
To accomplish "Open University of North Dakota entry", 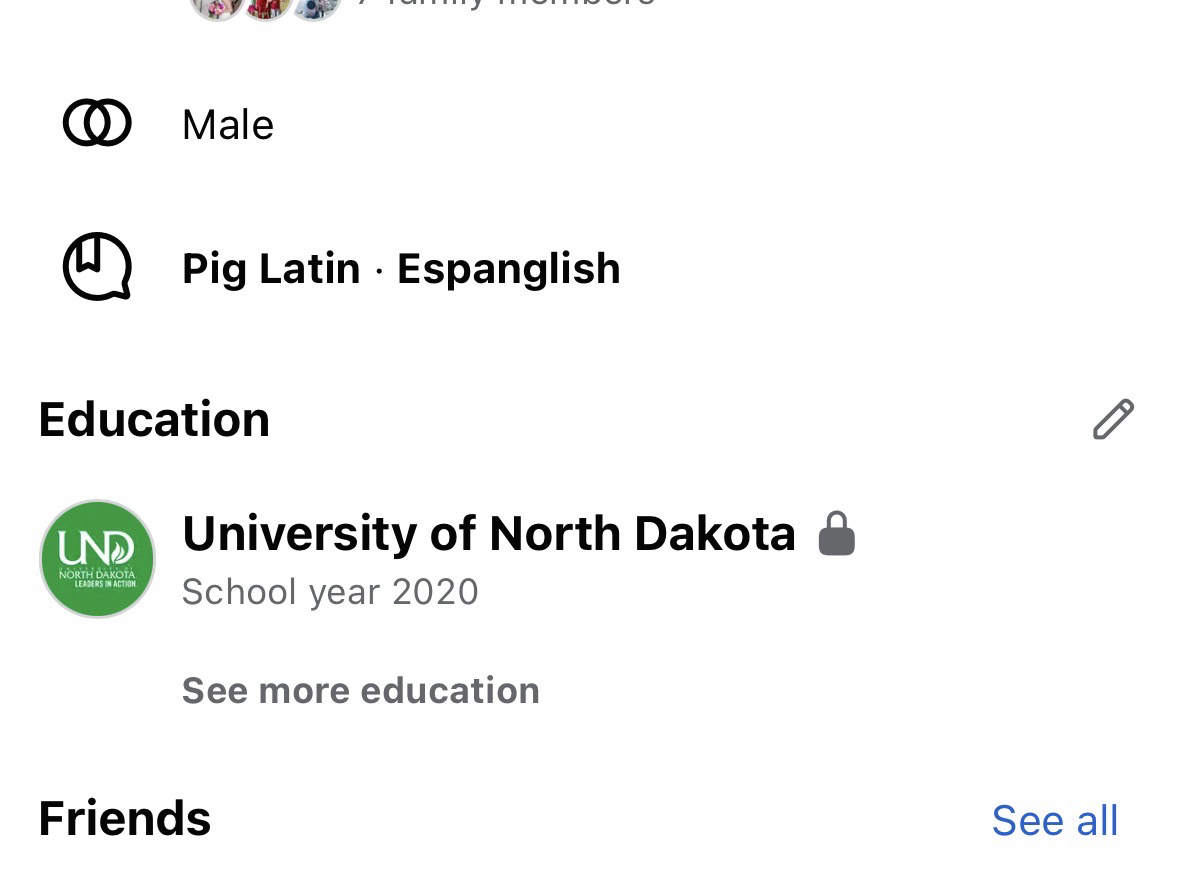I will (488, 534).
